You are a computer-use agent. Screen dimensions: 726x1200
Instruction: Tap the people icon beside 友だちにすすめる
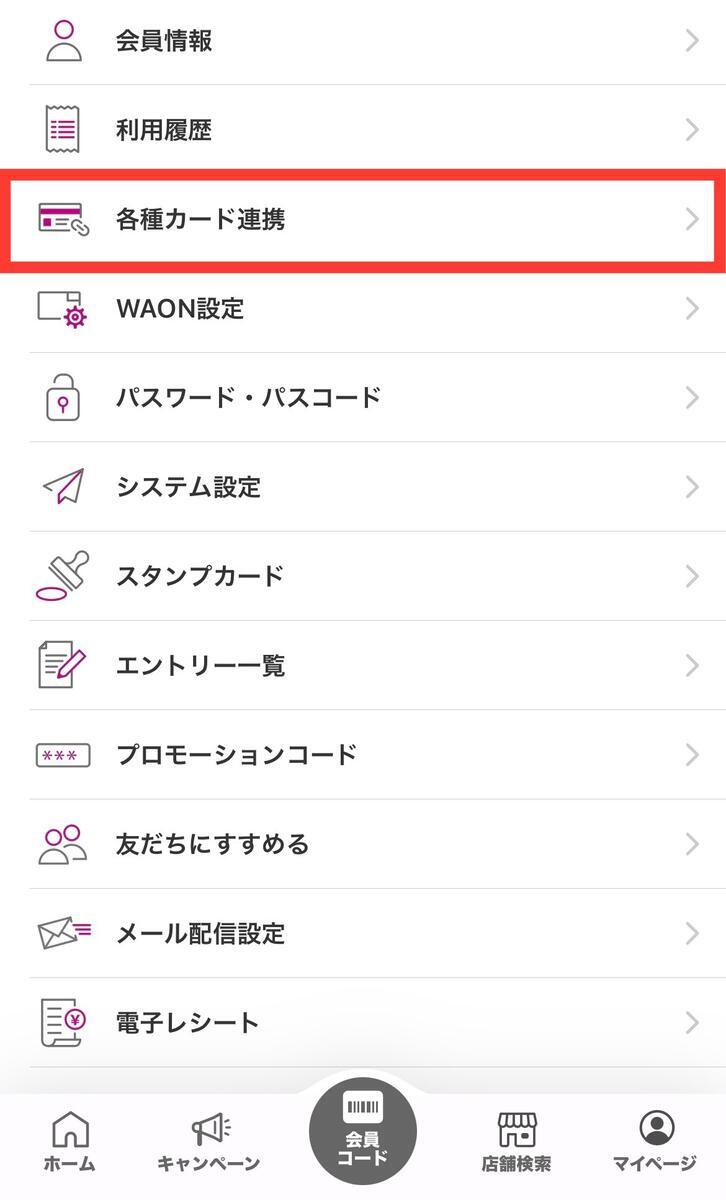coord(62,843)
